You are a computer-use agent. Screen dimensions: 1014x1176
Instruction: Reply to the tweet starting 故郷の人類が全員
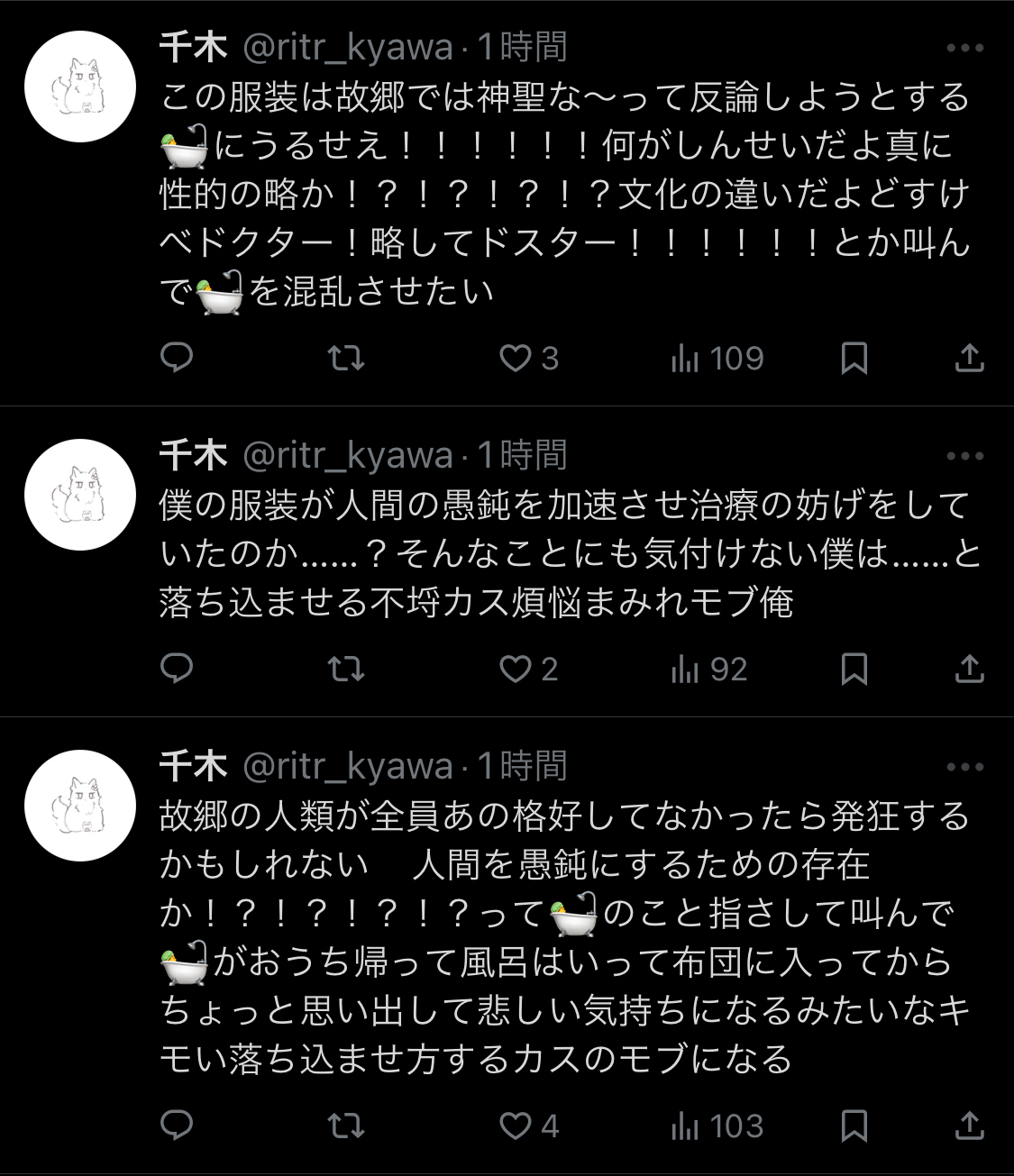tap(177, 1126)
